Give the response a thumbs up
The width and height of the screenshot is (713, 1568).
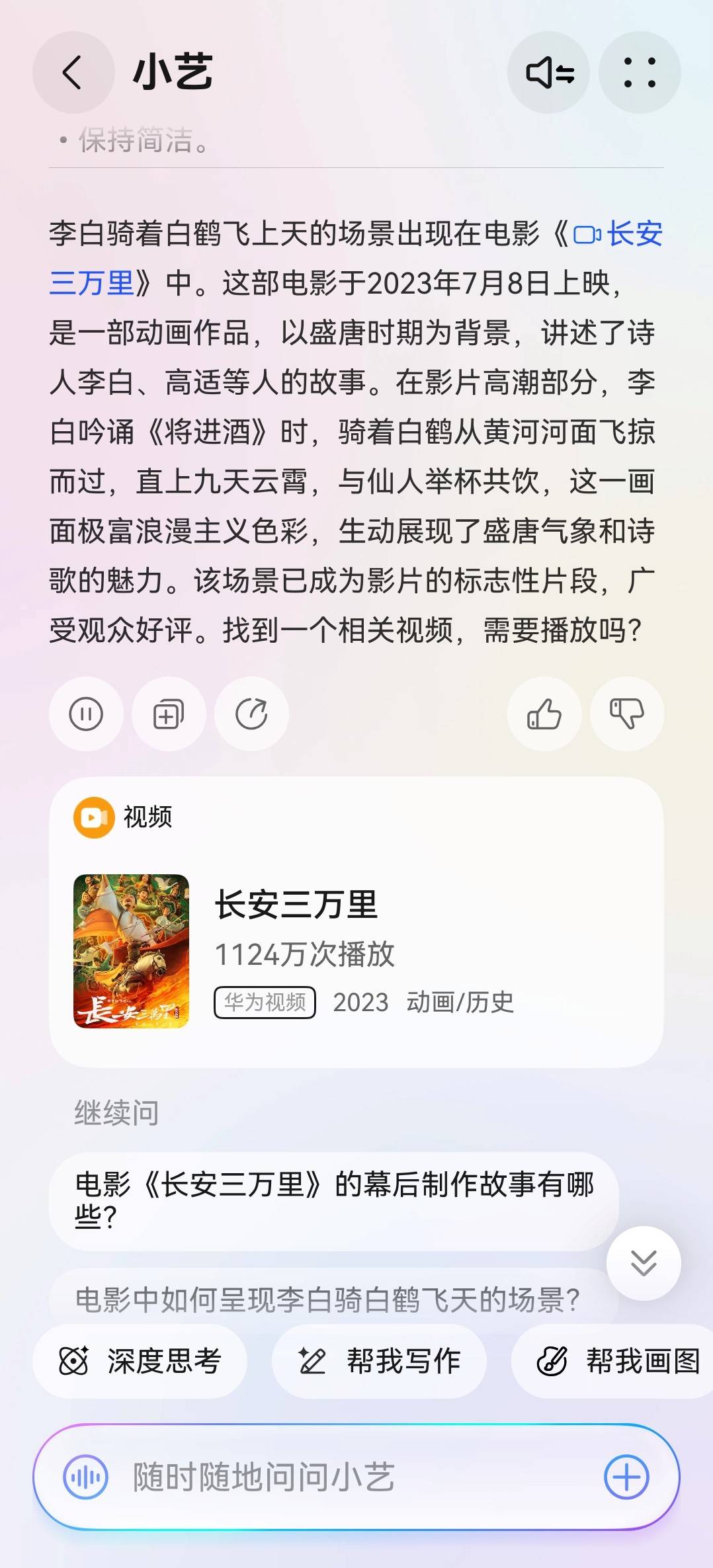544,715
